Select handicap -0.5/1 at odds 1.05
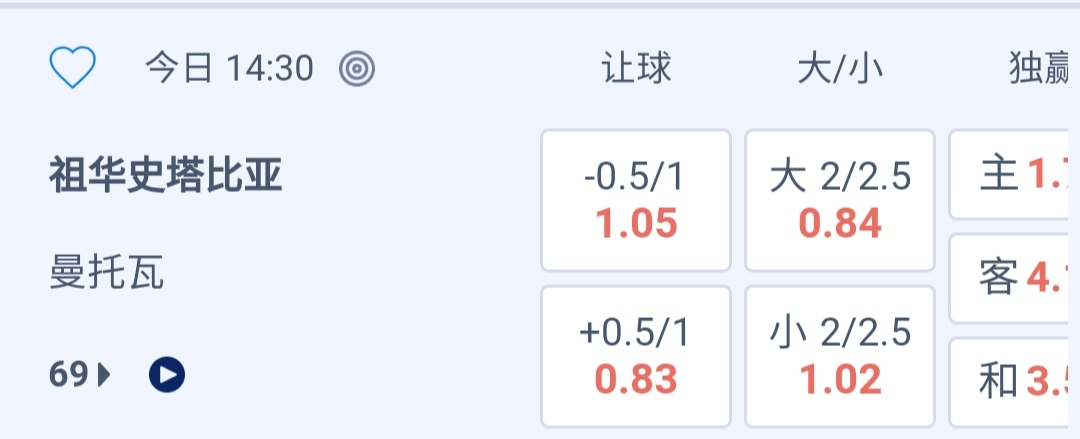This screenshot has width=1080, height=439. [x=636, y=200]
